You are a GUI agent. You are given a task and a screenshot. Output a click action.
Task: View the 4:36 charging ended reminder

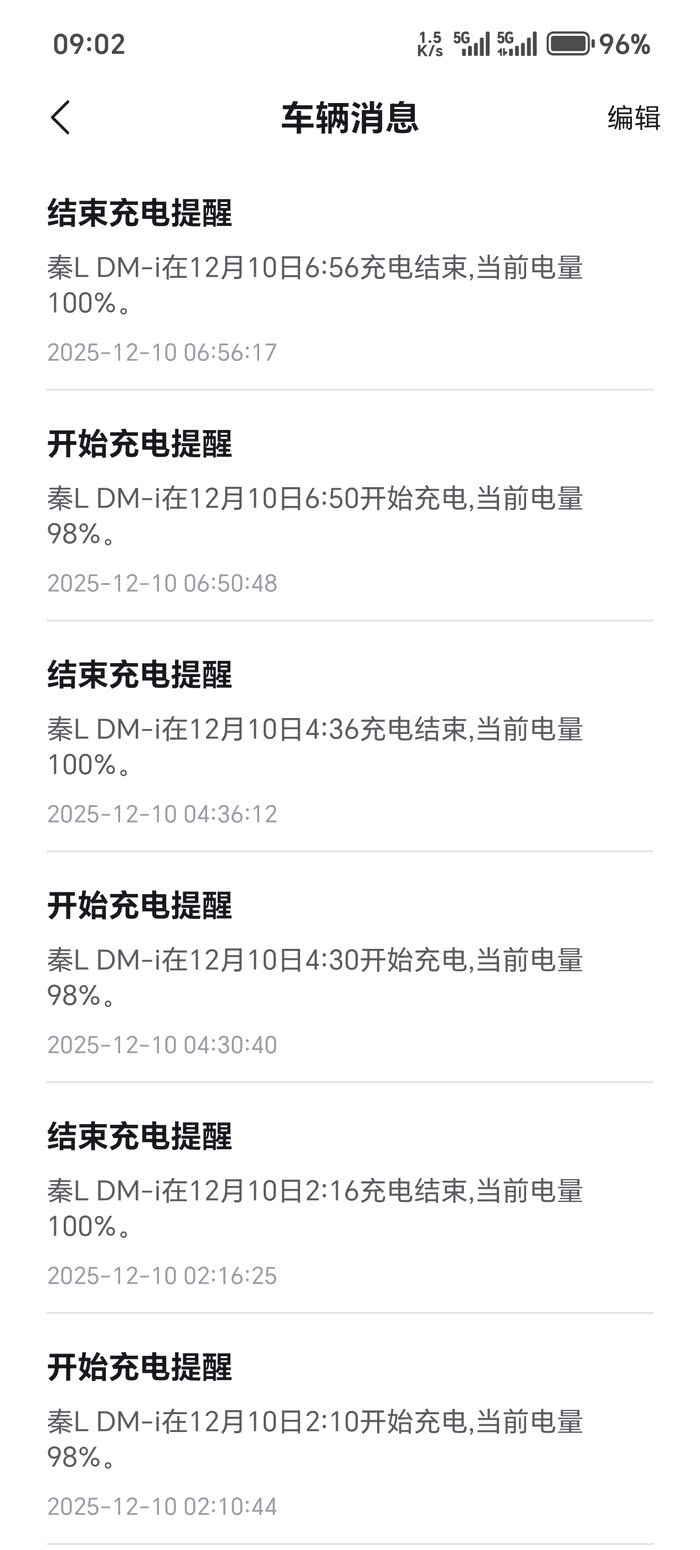coord(349,744)
